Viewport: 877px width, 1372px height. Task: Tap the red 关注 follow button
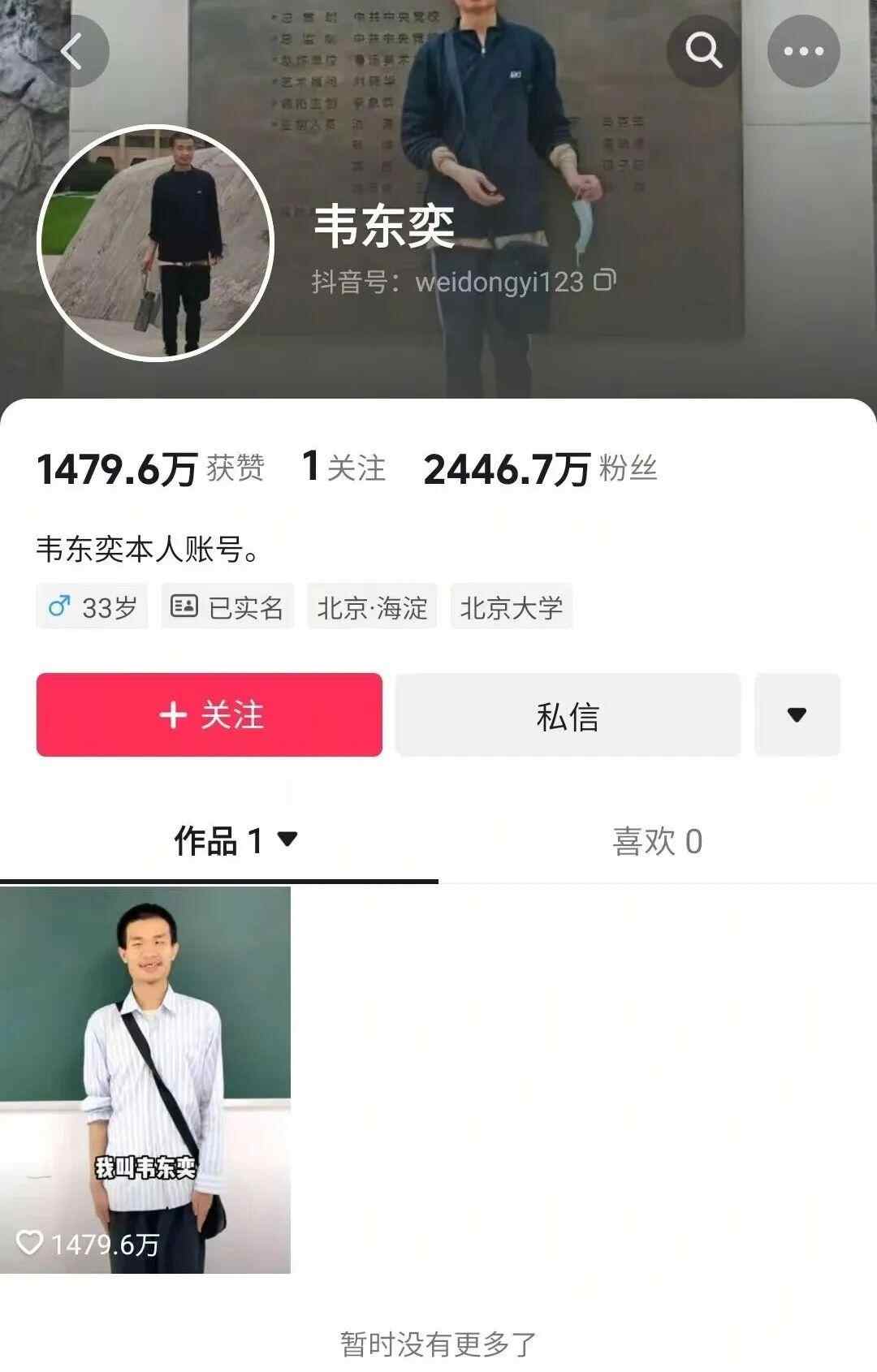(209, 715)
